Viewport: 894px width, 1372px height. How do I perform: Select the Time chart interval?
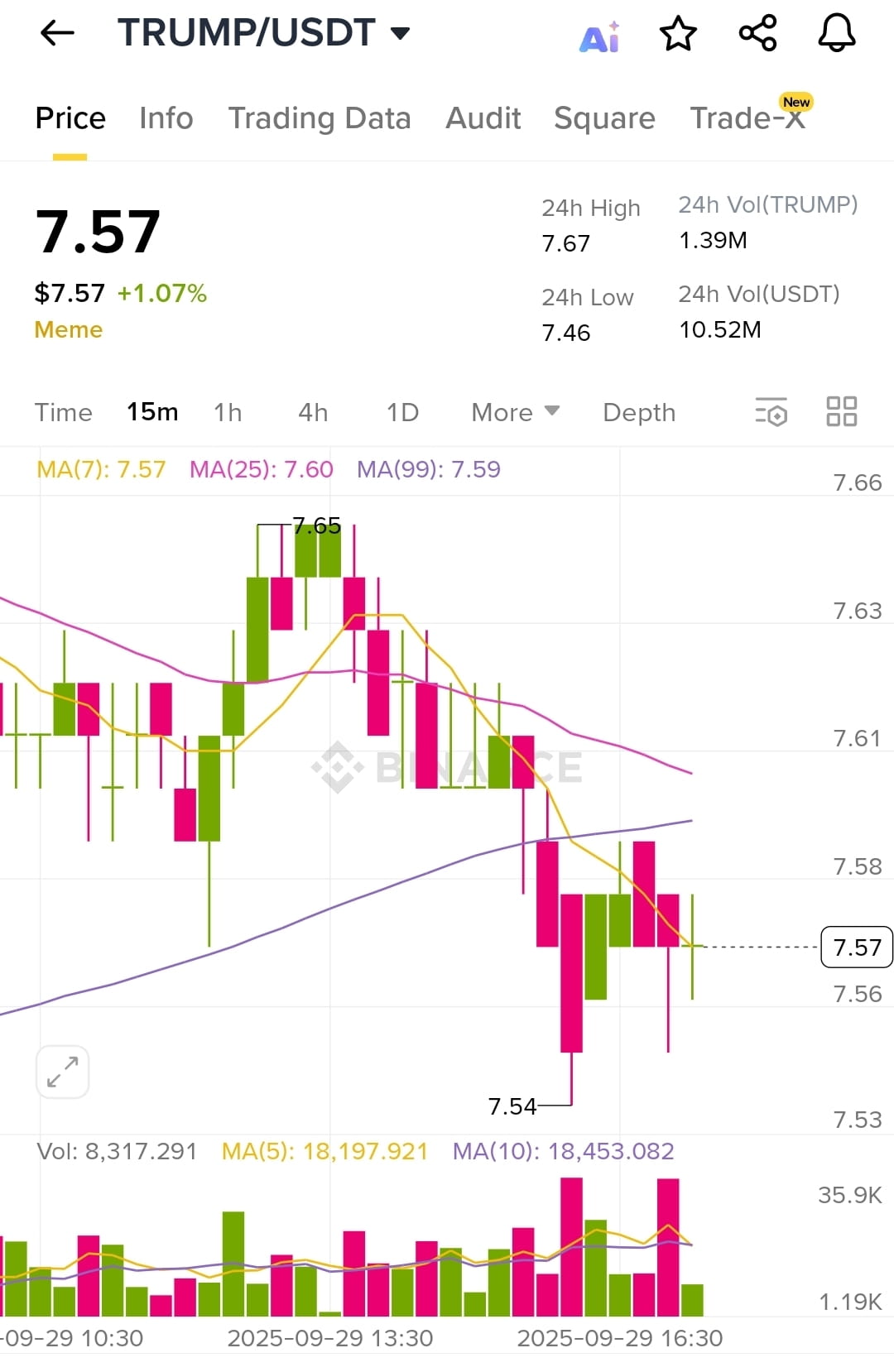pos(64,412)
